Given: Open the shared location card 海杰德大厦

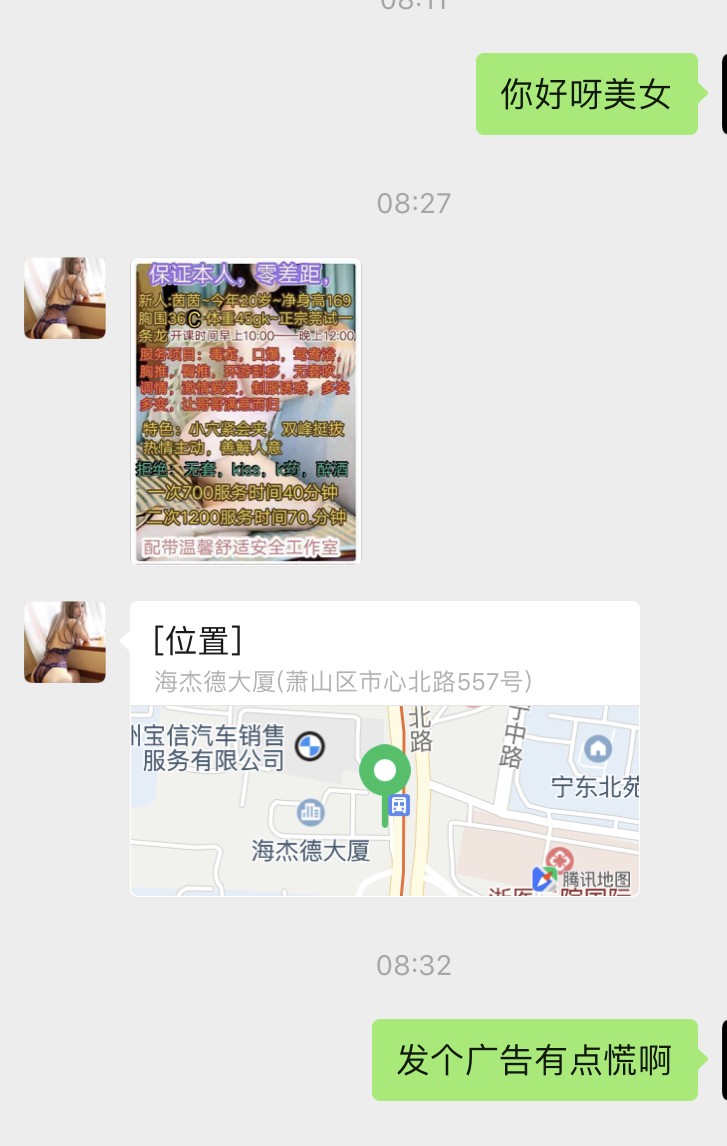Looking at the screenshot, I should [x=385, y=748].
